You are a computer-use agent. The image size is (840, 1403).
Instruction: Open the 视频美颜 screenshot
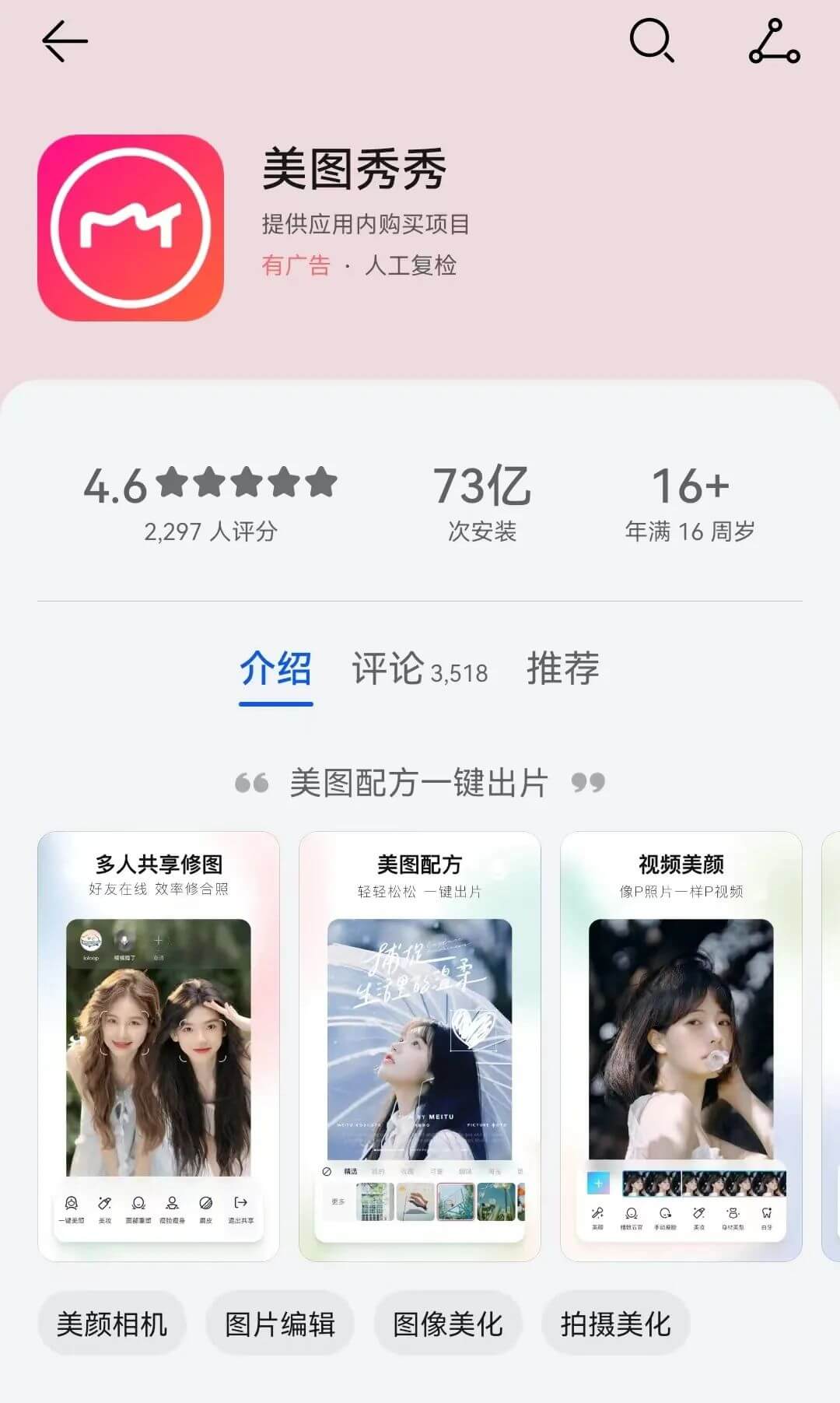tap(681, 1047)
